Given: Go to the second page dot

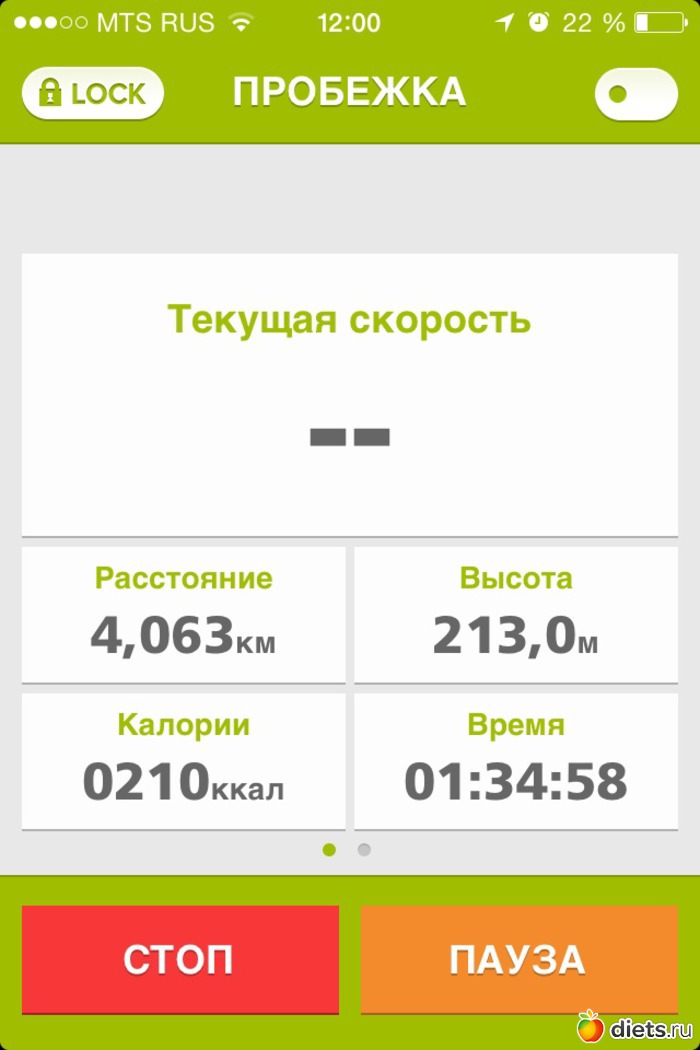Looking at the screenshot, I should pos(364,850).
